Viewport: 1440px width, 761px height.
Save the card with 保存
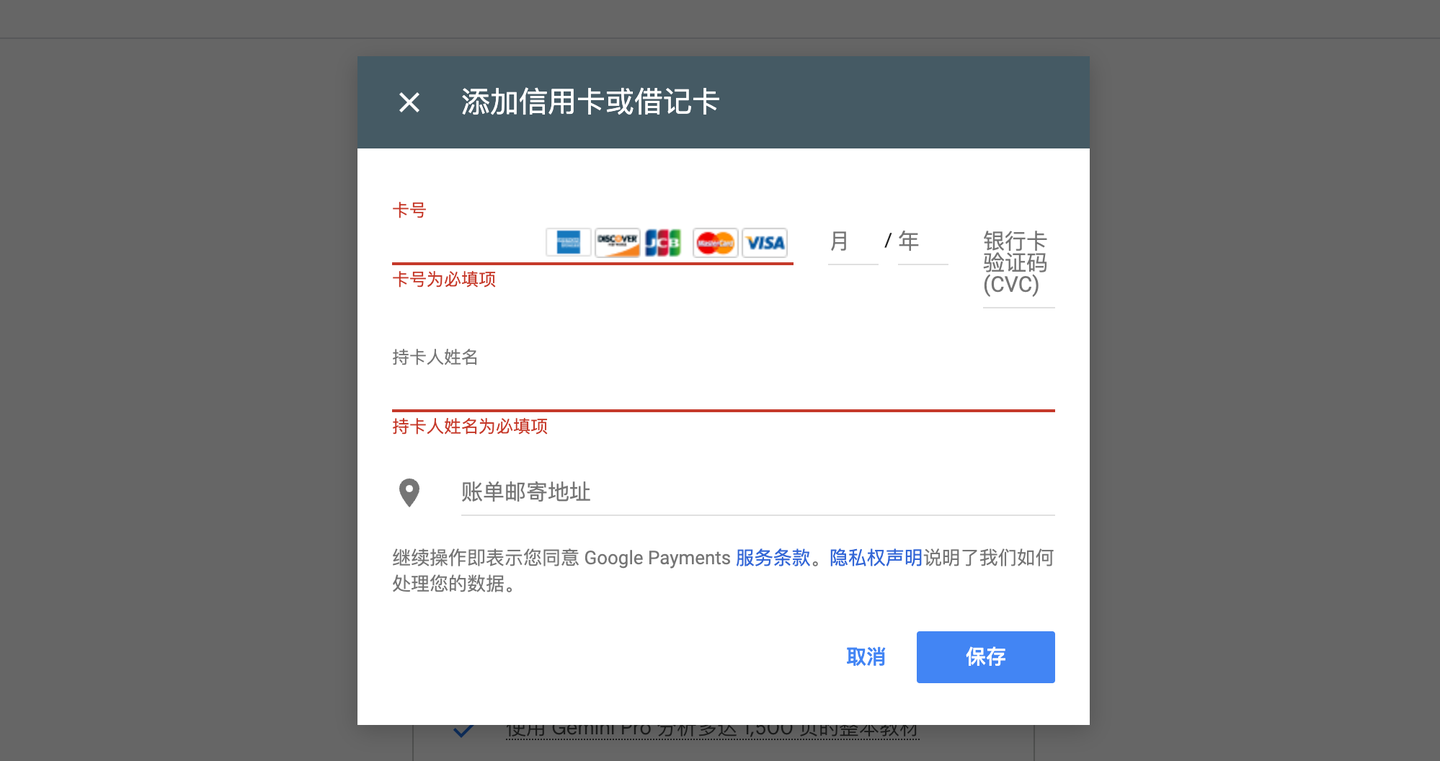pos(985,657)
